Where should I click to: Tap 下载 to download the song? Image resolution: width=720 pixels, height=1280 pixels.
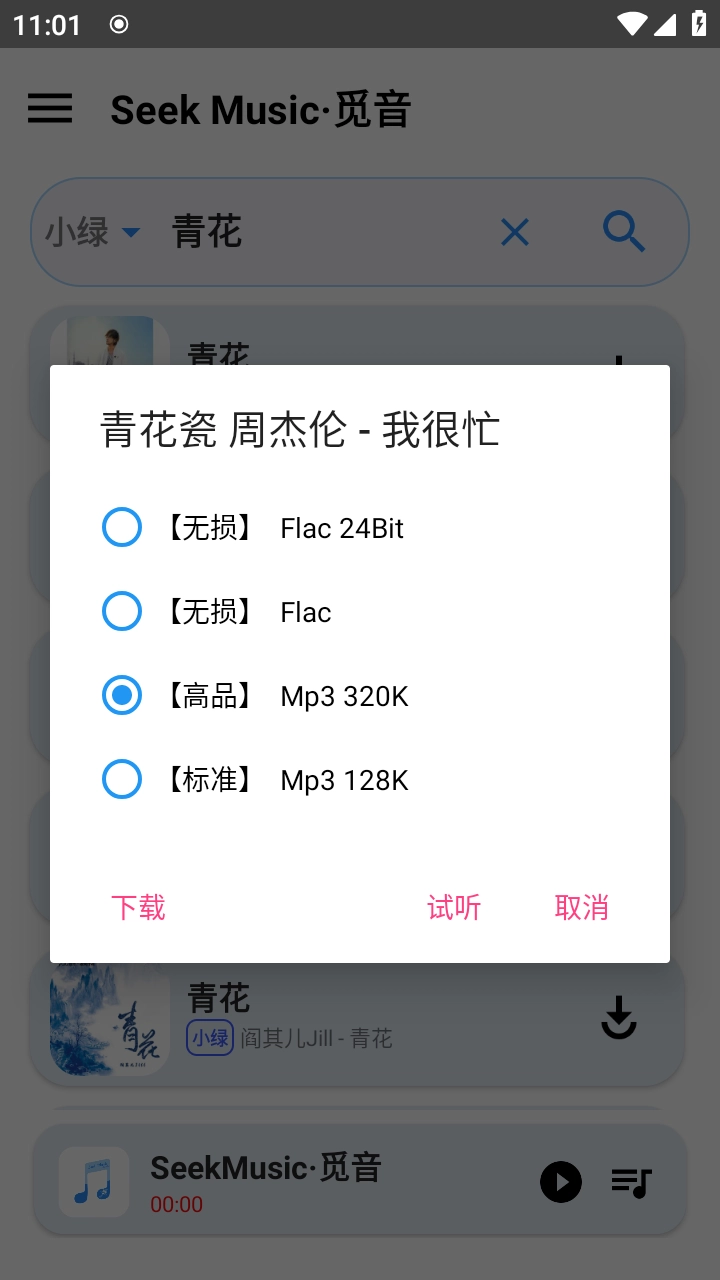(x=138, y=907)
